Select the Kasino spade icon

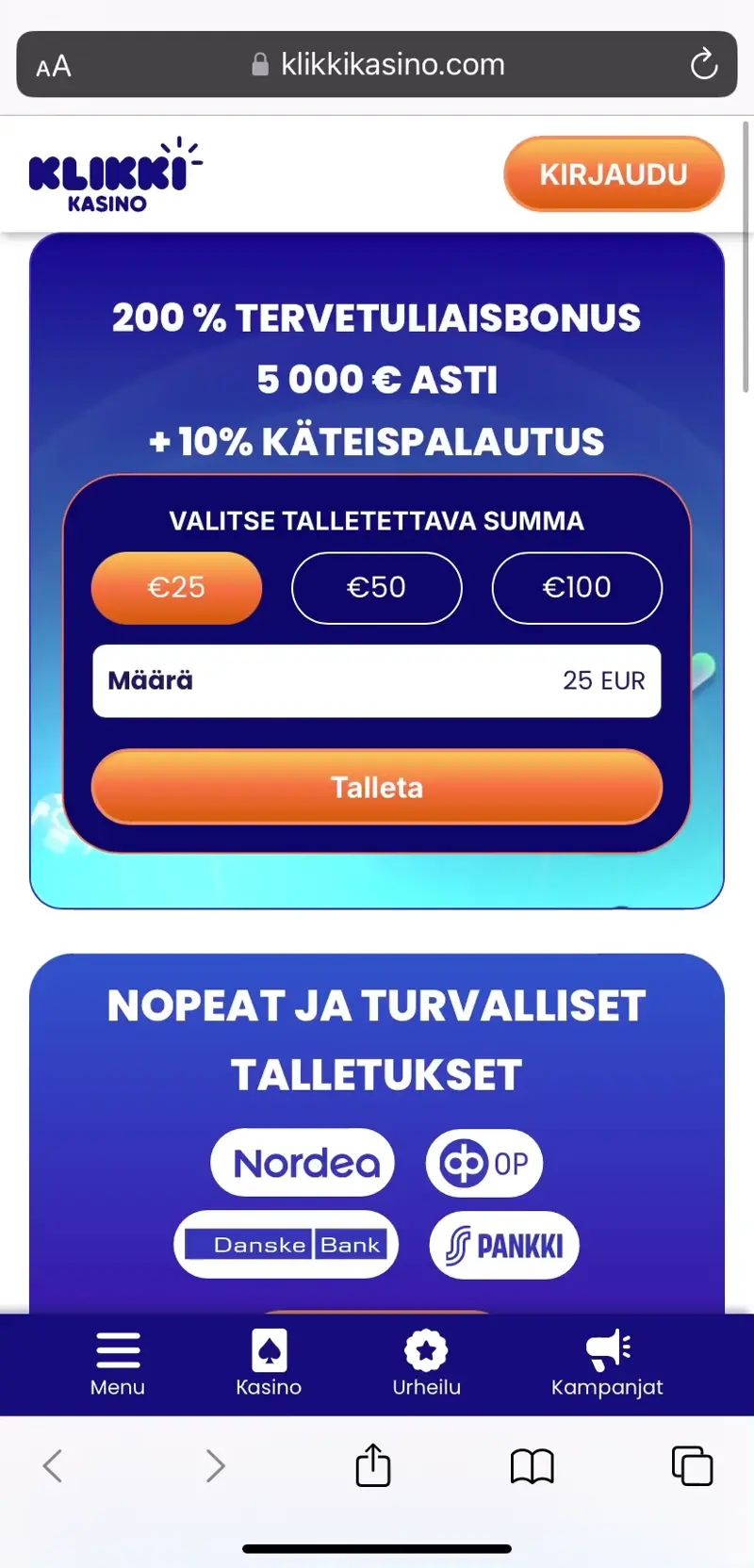point(270,1349)
